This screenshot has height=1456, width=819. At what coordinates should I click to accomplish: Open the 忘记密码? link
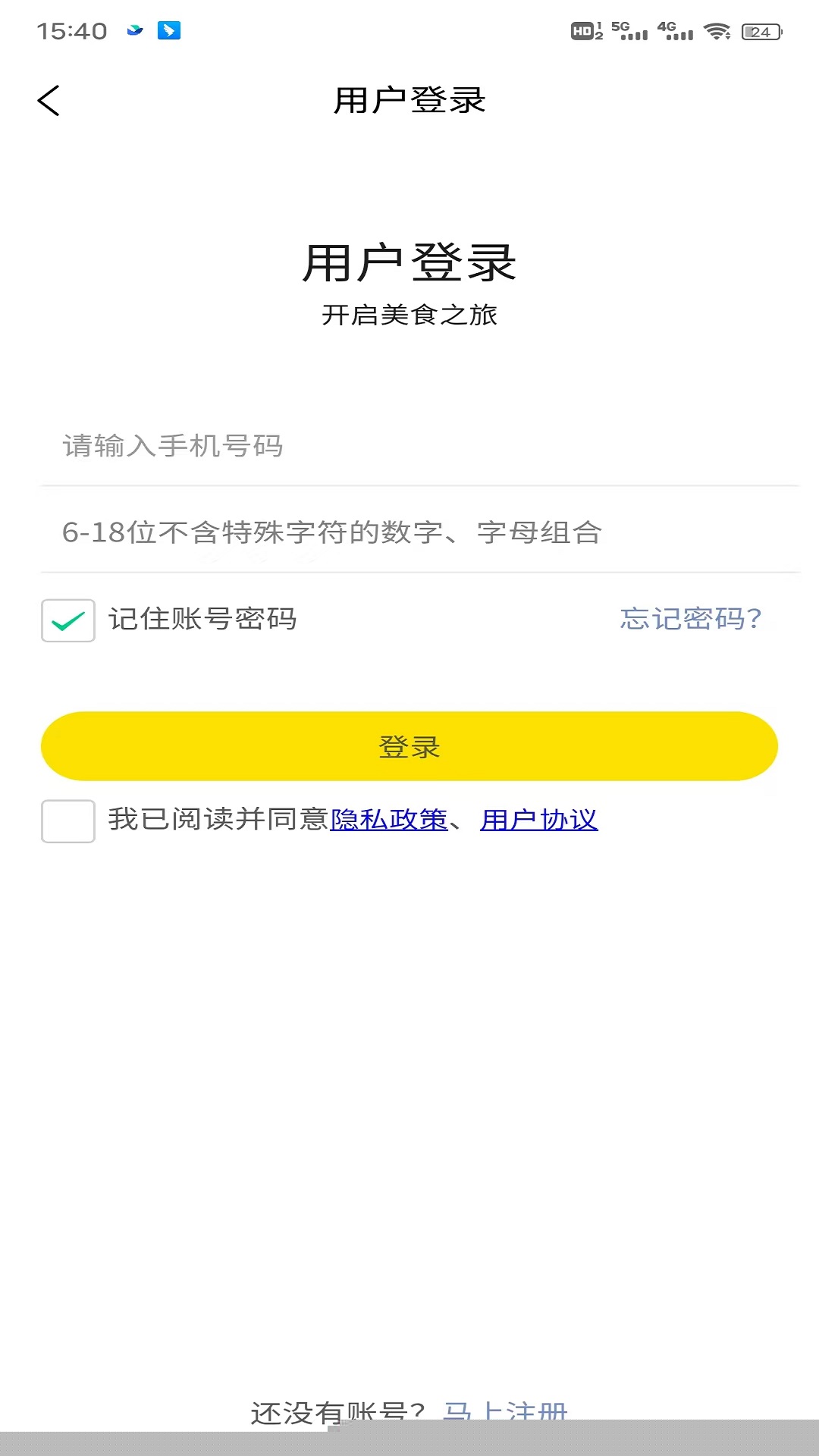click(x=690, y=619)
